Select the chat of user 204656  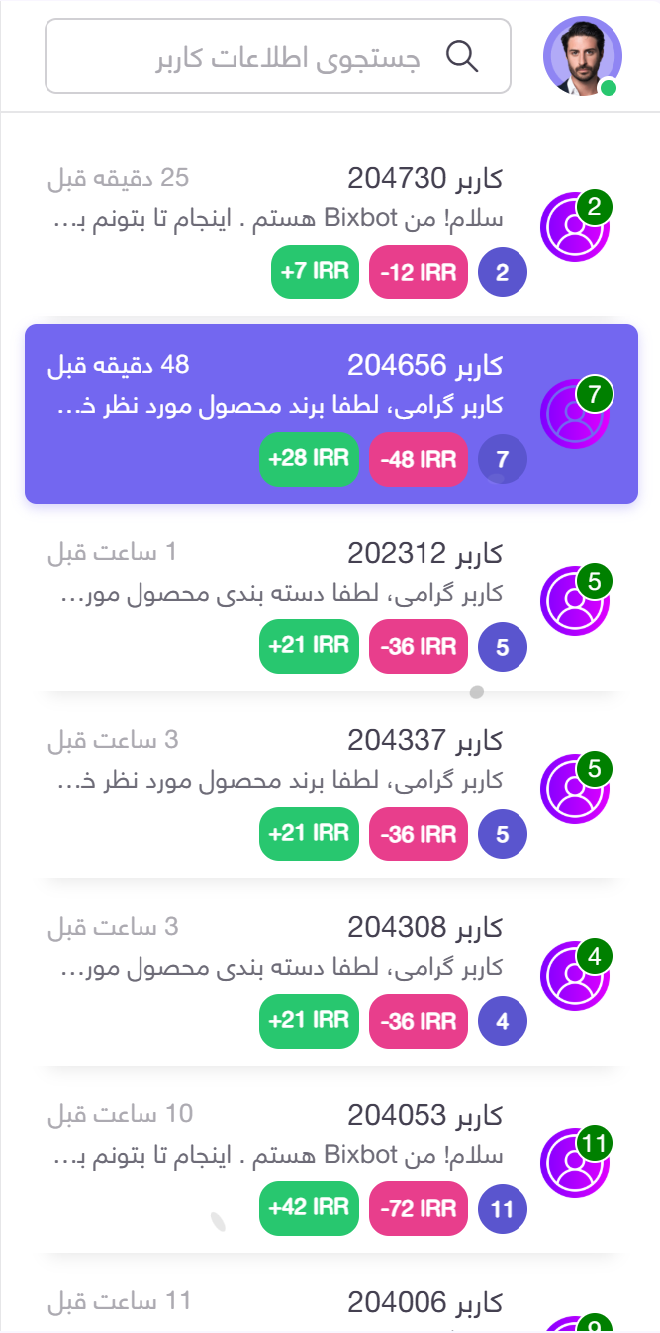point(331,414)
